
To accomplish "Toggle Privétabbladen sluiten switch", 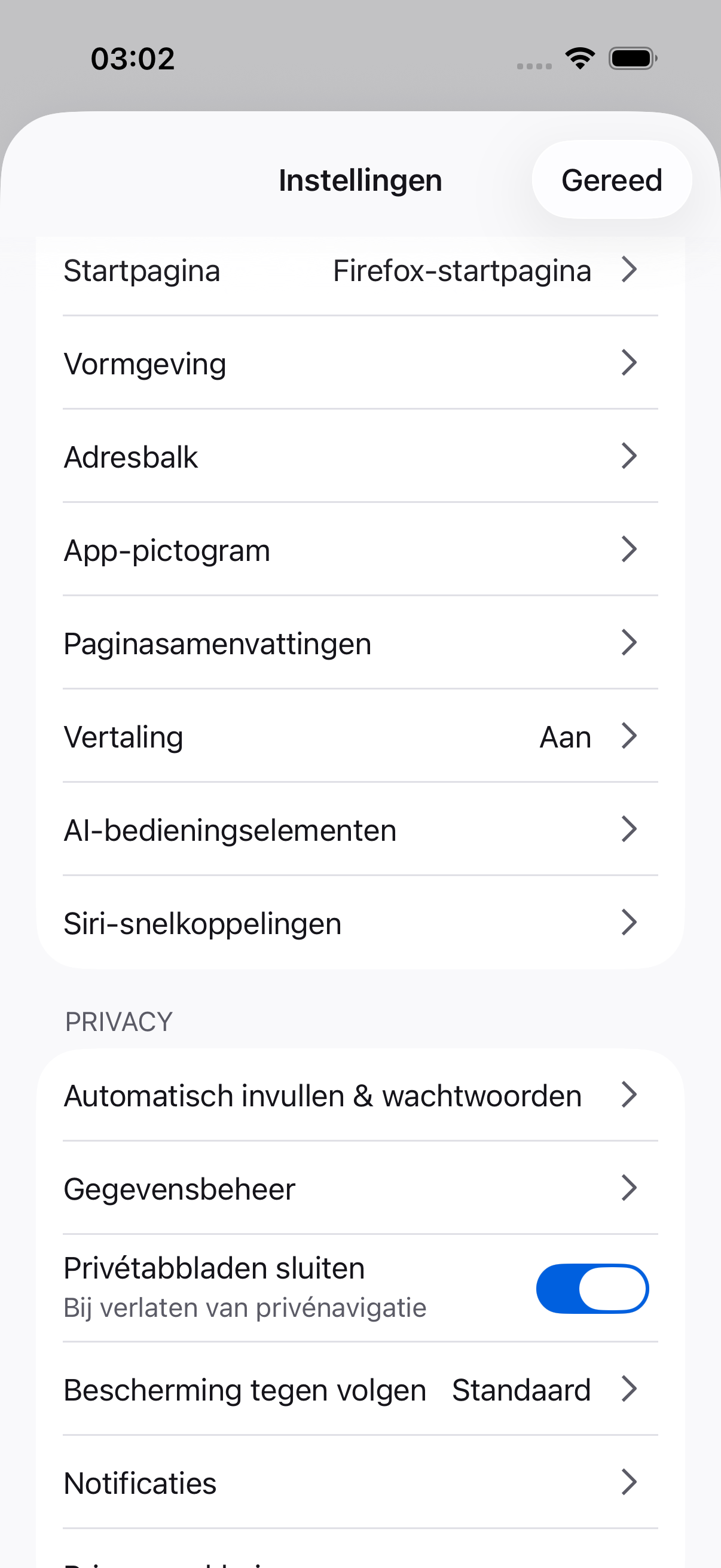I will 592,1289.
